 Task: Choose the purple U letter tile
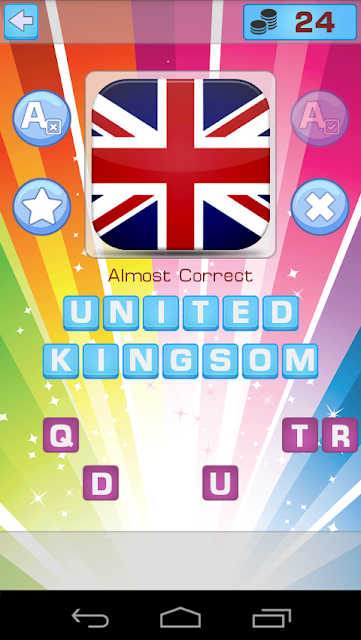[x=221, y=483]
